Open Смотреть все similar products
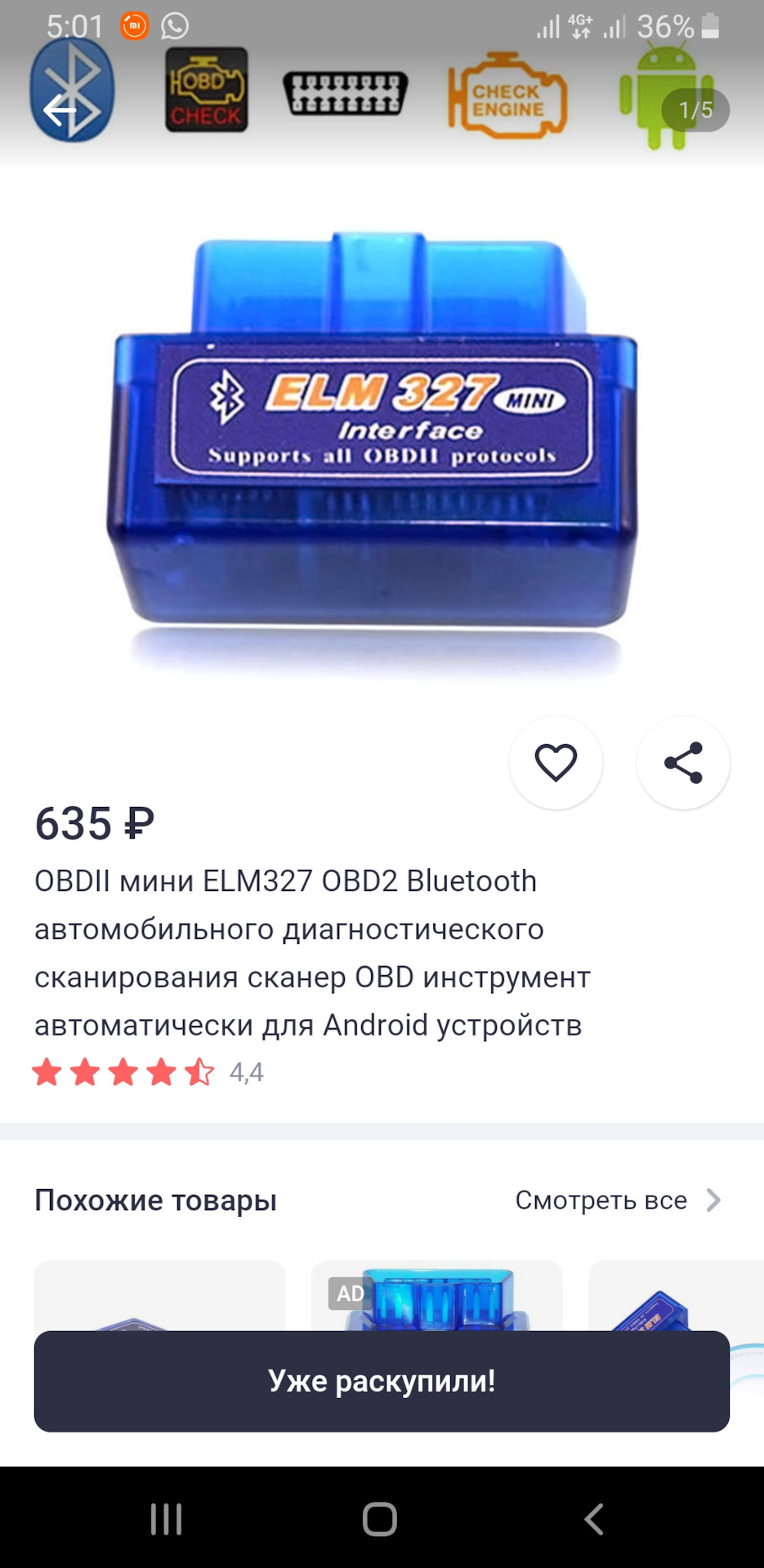Image resolution: width=764 pixels, height=1568 pixels. click(x=618, y=1200)
